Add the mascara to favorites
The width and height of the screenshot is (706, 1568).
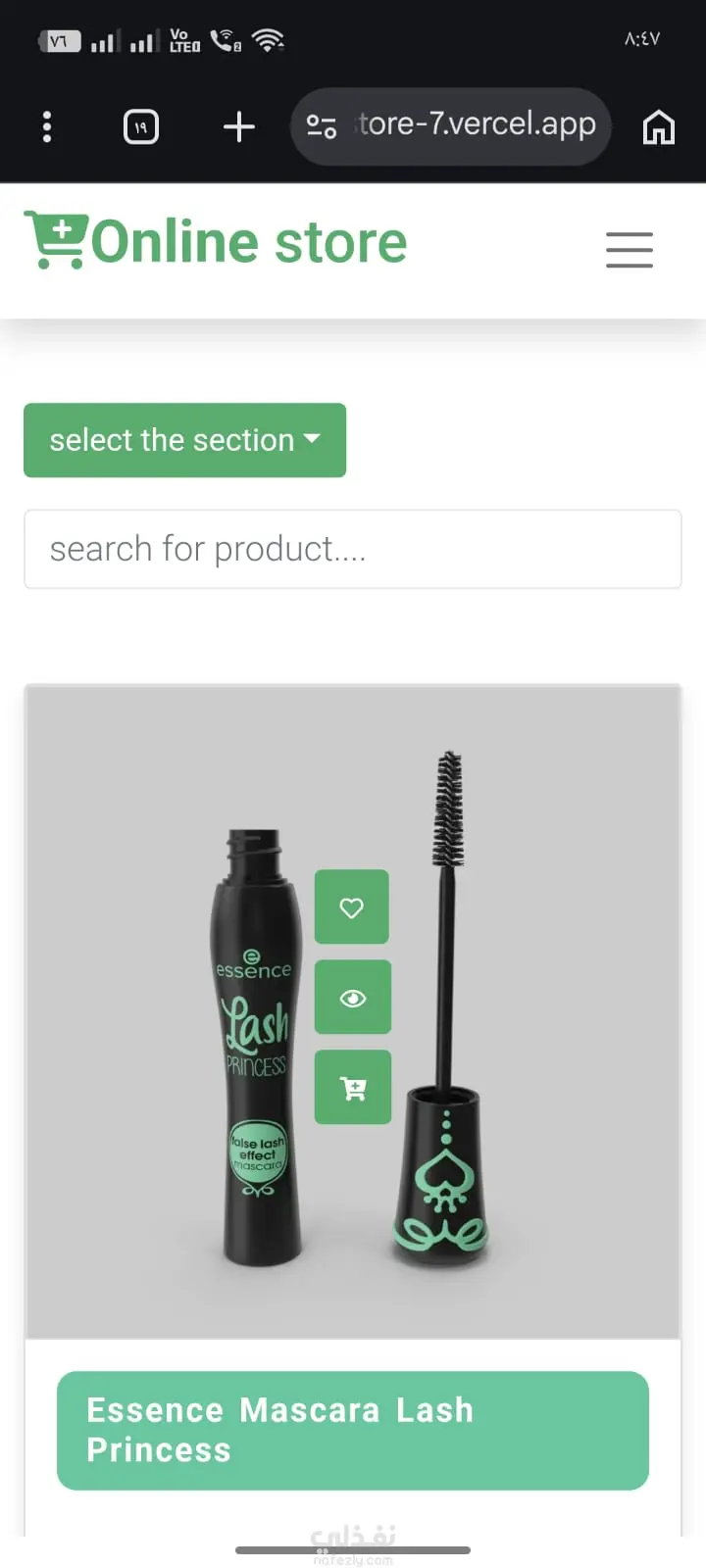[352, 907]
